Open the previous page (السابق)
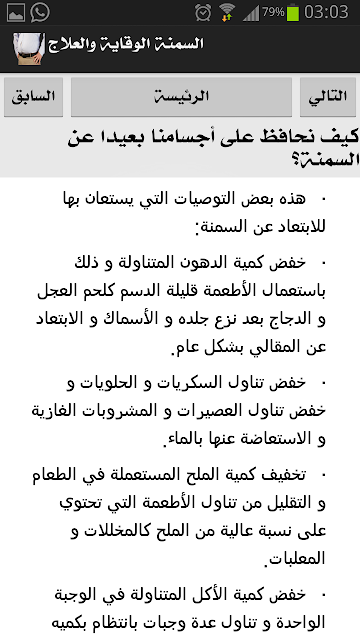This screenshot has height=640, width=360. point(33,97)
